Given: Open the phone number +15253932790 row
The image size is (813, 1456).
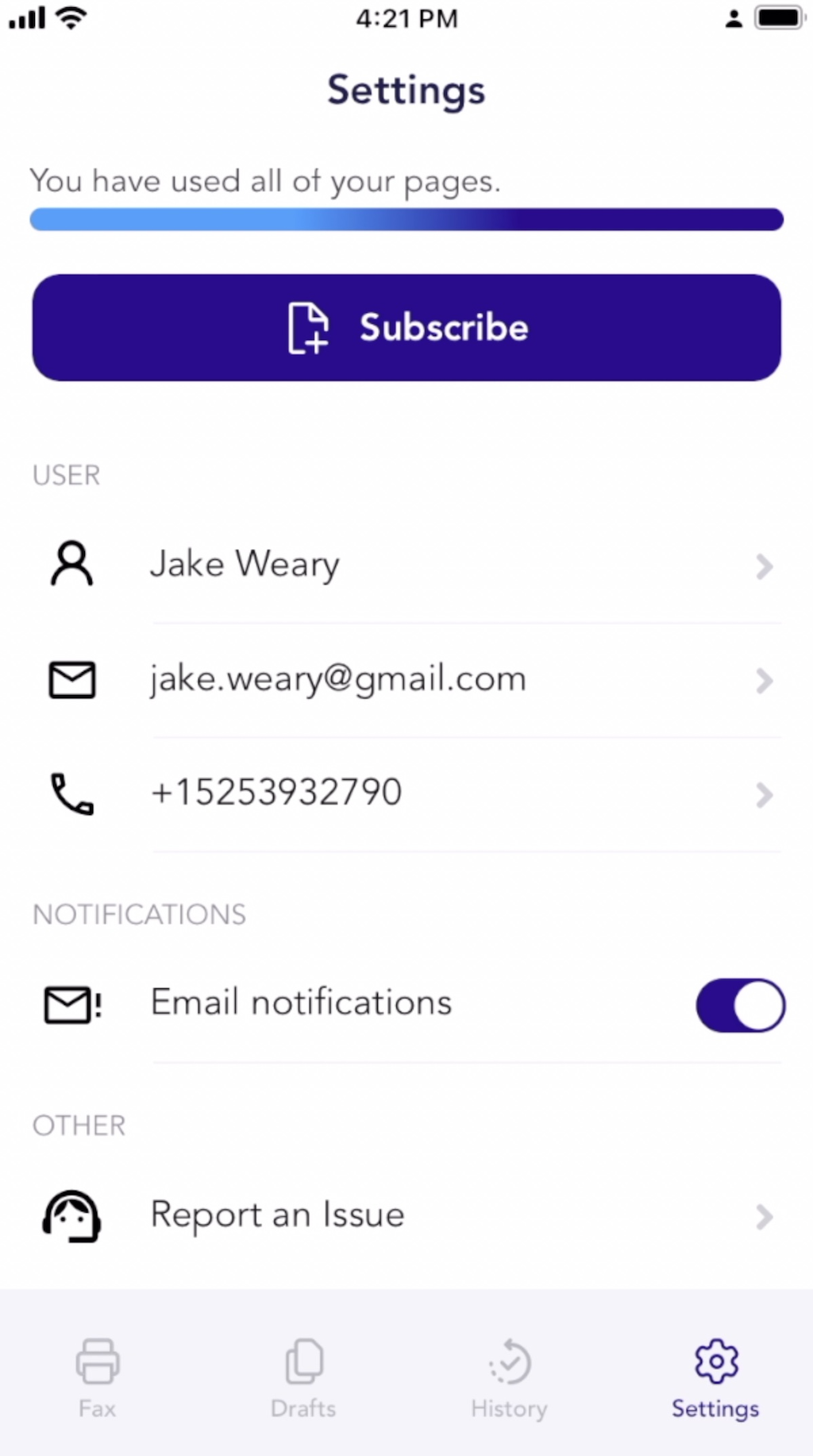Looking at the screenshot, I should click(406, 793).
